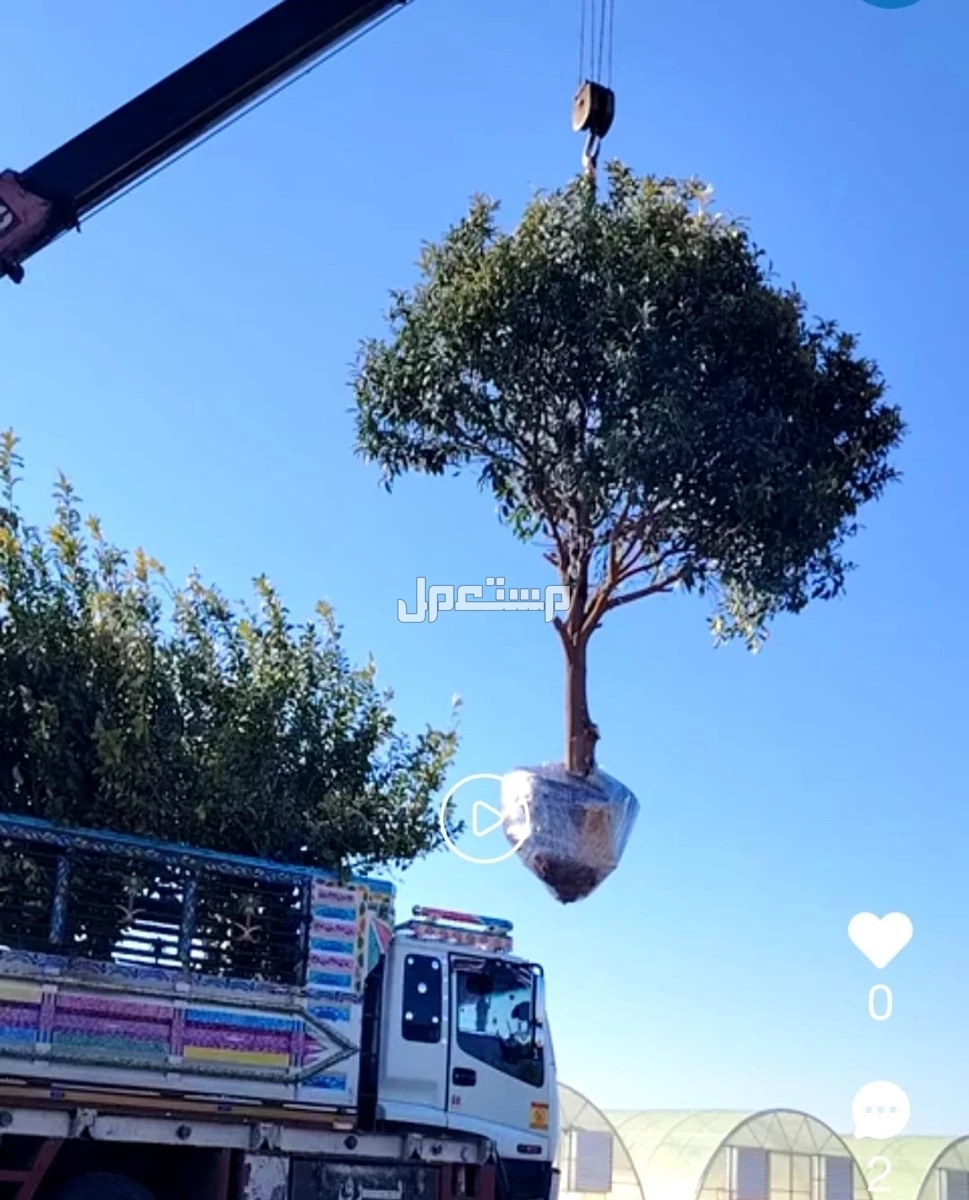Like this video with the heart icon
This screenshot has width=969, height=1200.
coord(880,939)
